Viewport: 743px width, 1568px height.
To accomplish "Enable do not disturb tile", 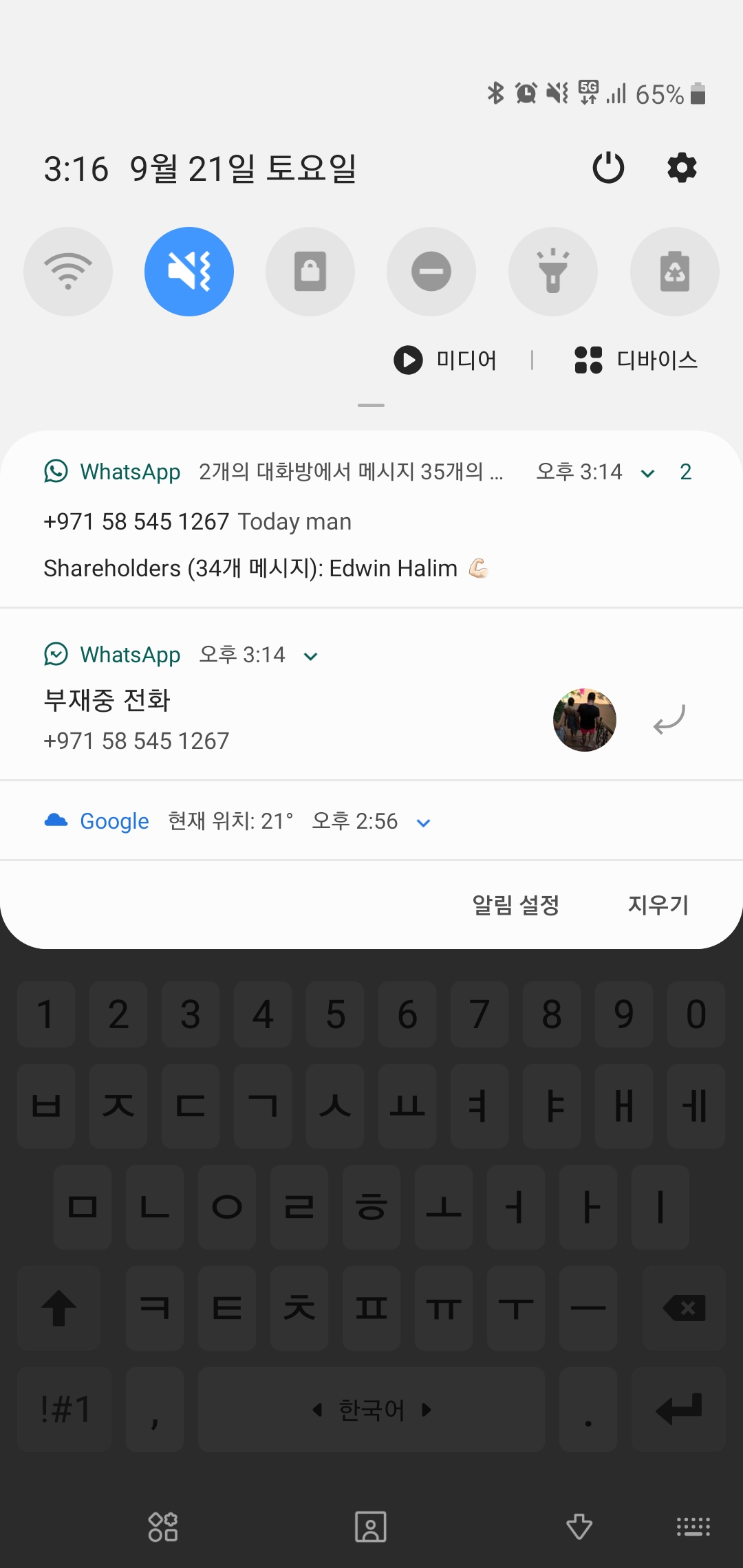I will tap(431, 272).
